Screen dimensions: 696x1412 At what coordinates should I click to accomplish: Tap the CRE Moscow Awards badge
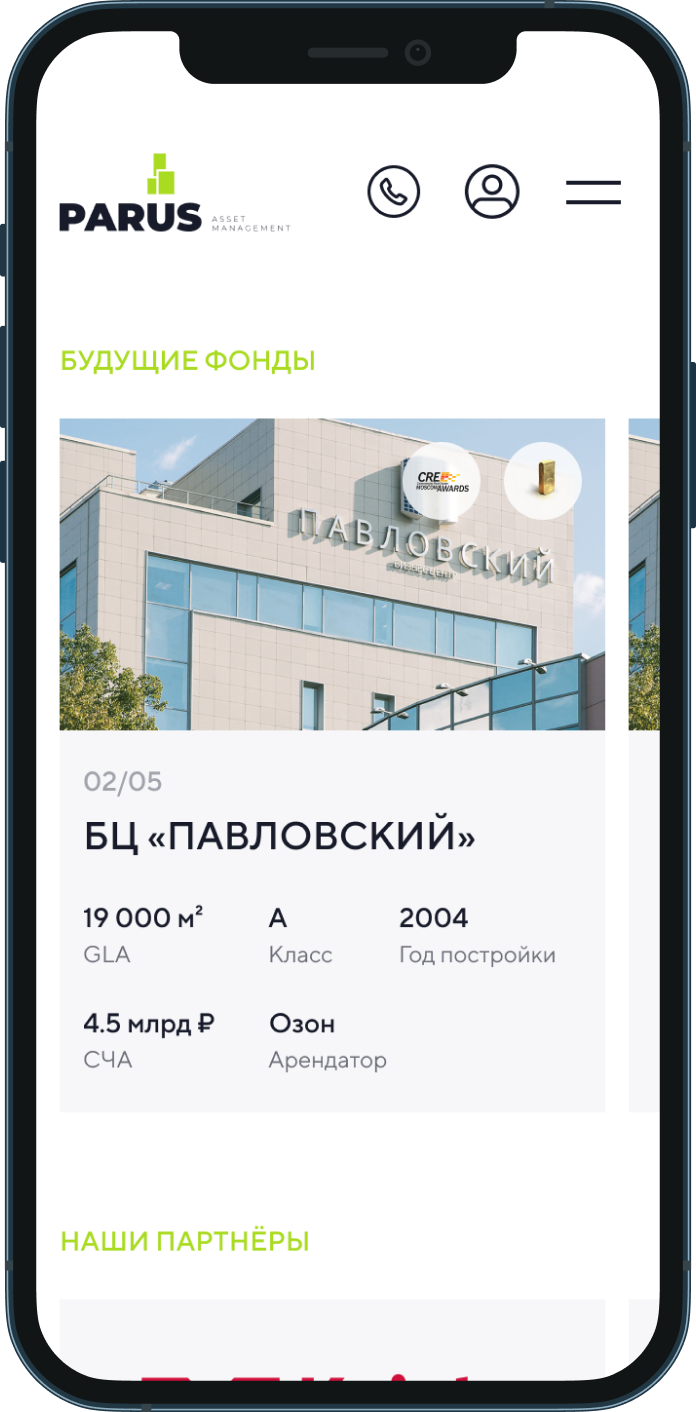441,481
